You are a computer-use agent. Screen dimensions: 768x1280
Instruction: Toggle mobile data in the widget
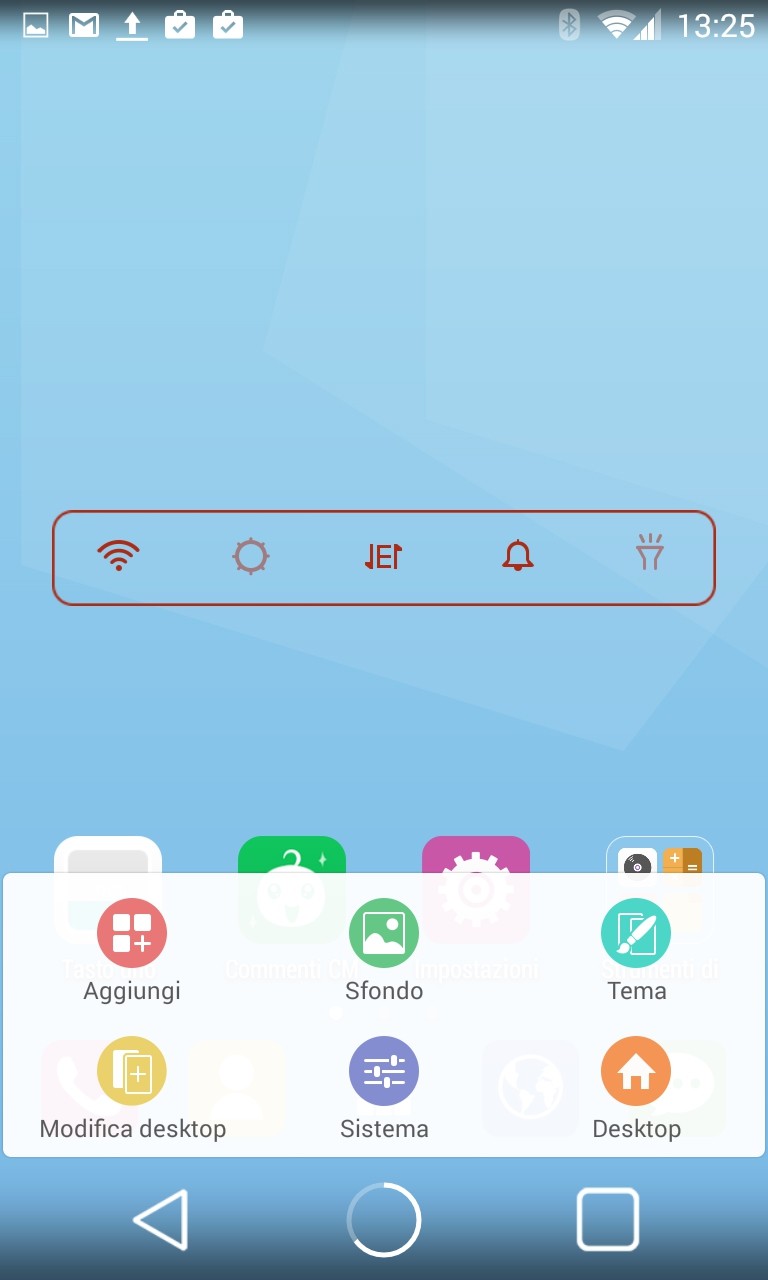point(383,556)
